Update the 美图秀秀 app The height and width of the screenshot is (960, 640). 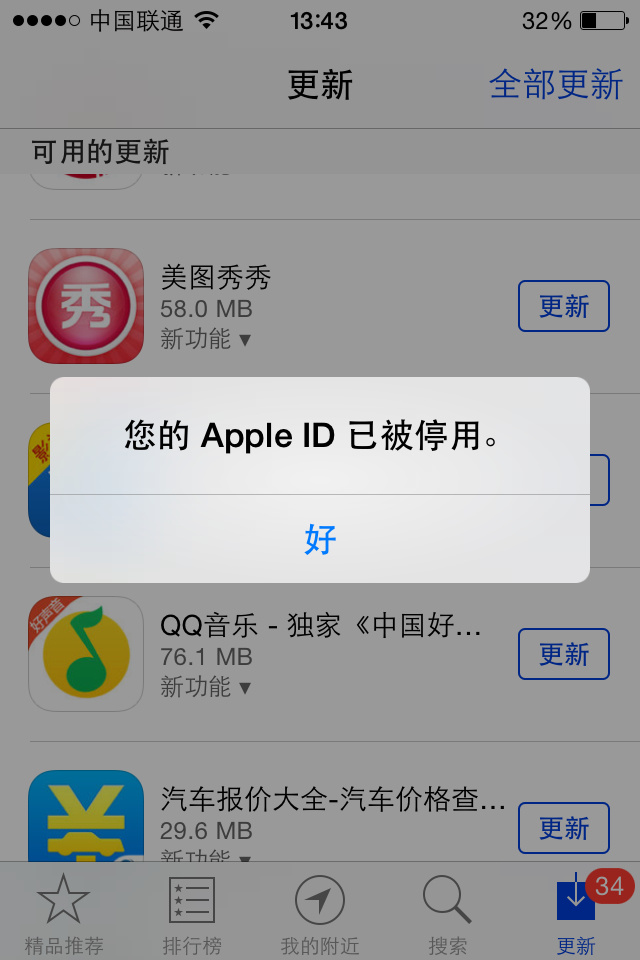click(563, 306)
